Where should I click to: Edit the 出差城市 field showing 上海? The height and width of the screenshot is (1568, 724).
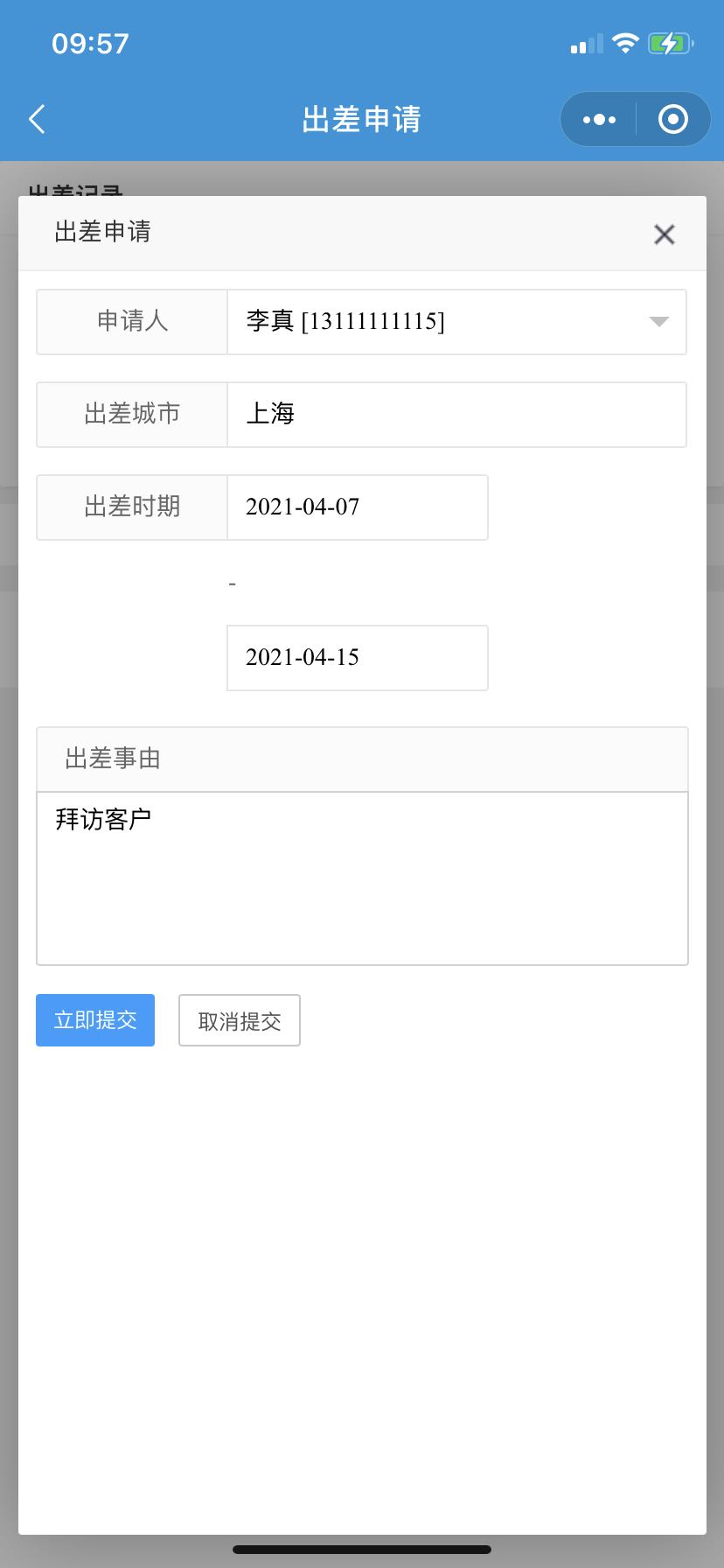pyautogui.click(x=456, y=415)
